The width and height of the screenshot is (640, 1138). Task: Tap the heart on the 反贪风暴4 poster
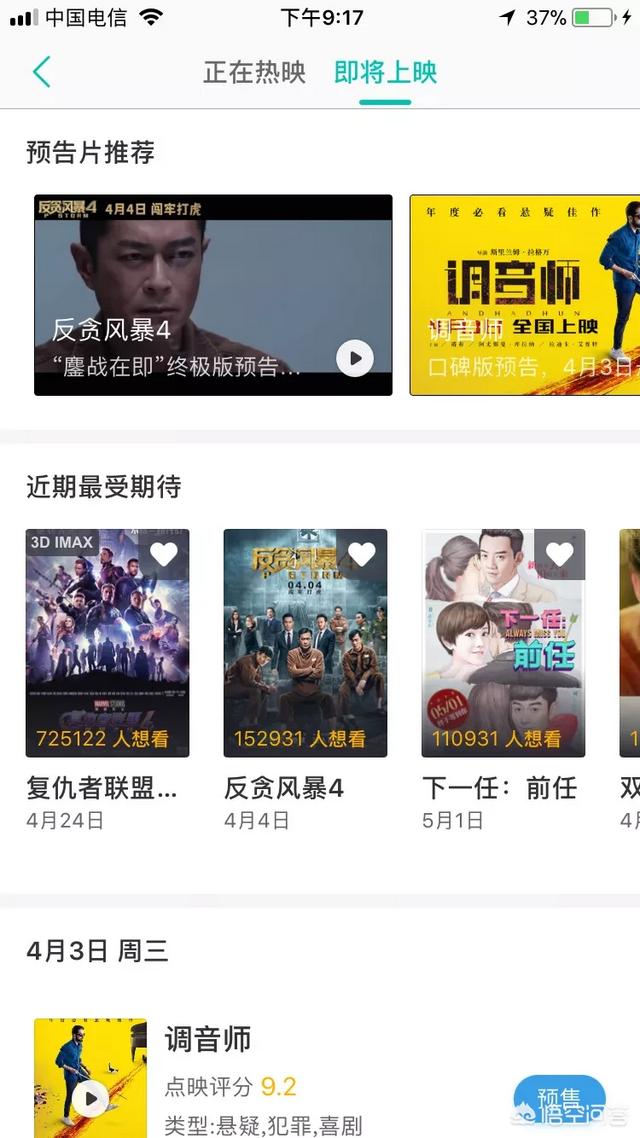click(x=361, y=554)
